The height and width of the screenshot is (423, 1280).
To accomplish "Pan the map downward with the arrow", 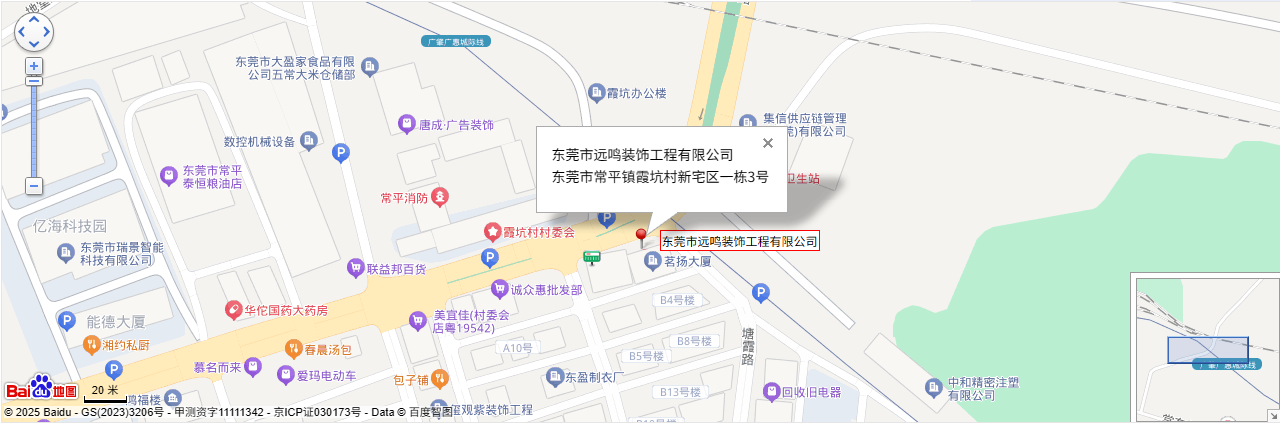I will click(34, 45).
